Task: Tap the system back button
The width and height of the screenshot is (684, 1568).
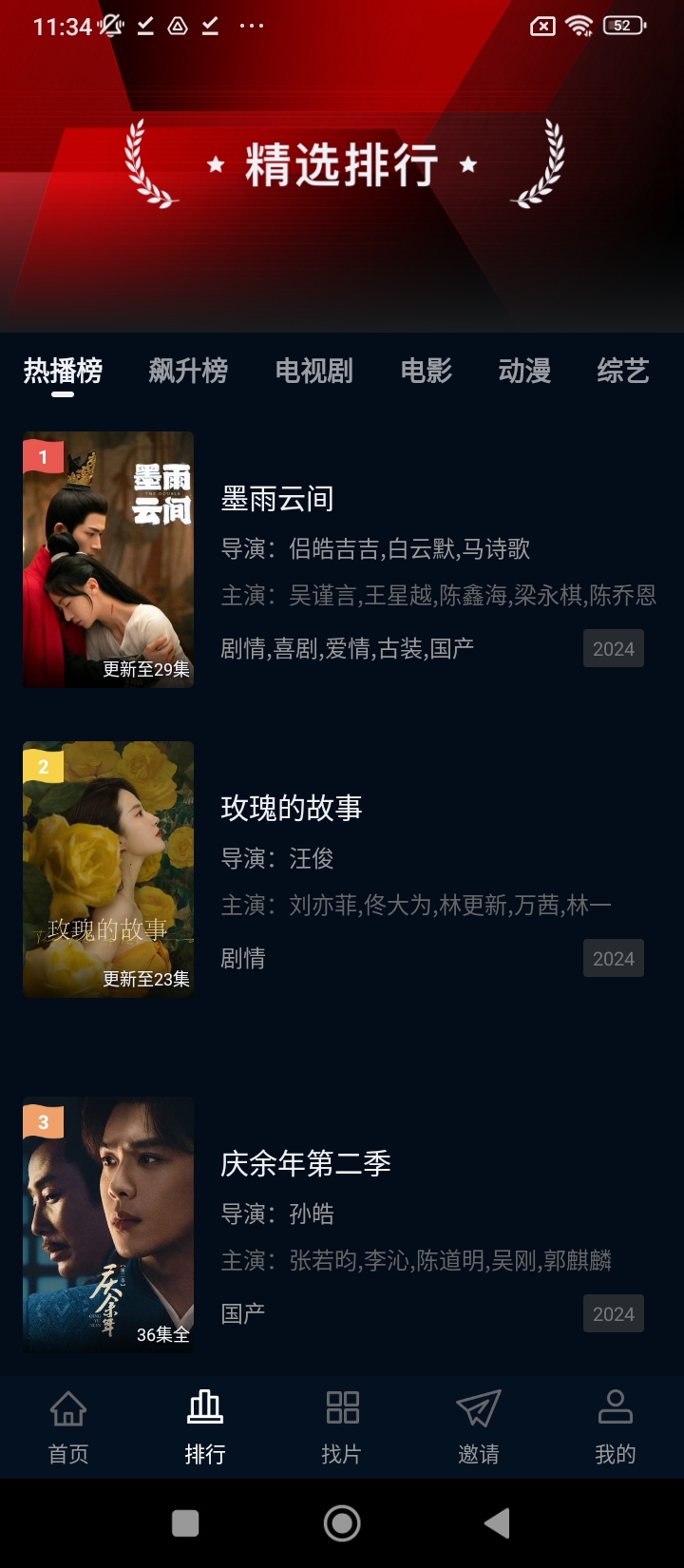Action: tap(497, 1523)
